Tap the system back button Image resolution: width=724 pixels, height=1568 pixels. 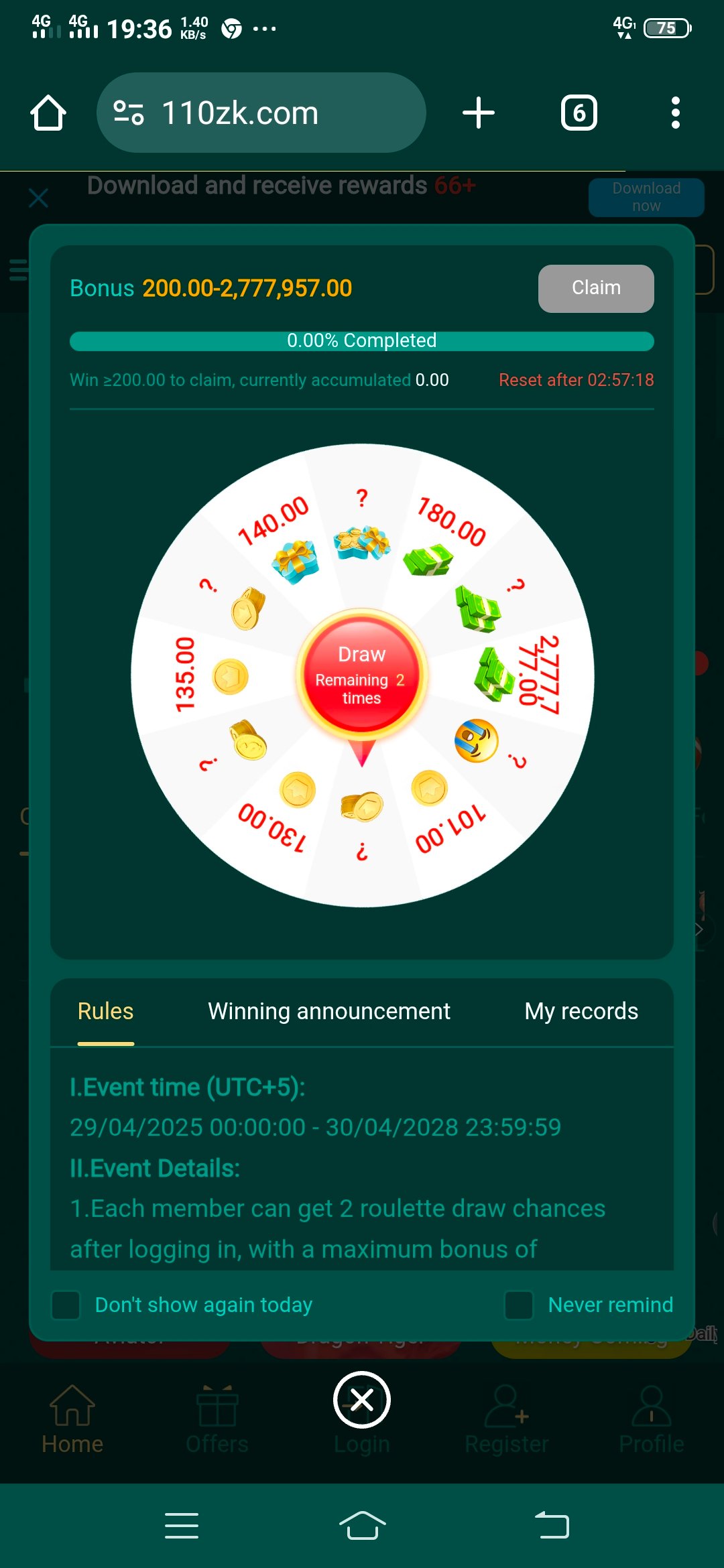552,1526
